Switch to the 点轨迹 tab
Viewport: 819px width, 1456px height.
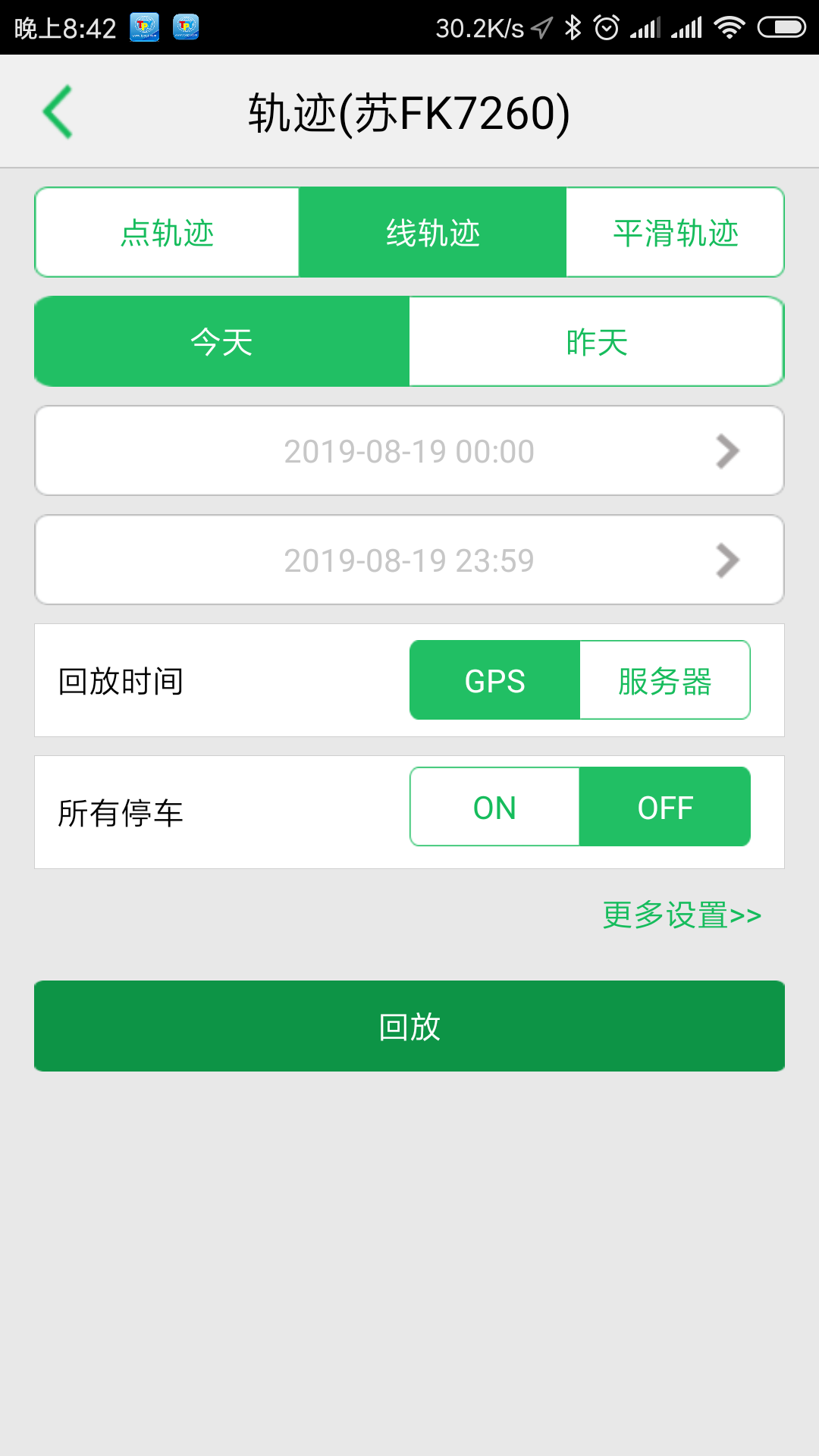[167, 232]
